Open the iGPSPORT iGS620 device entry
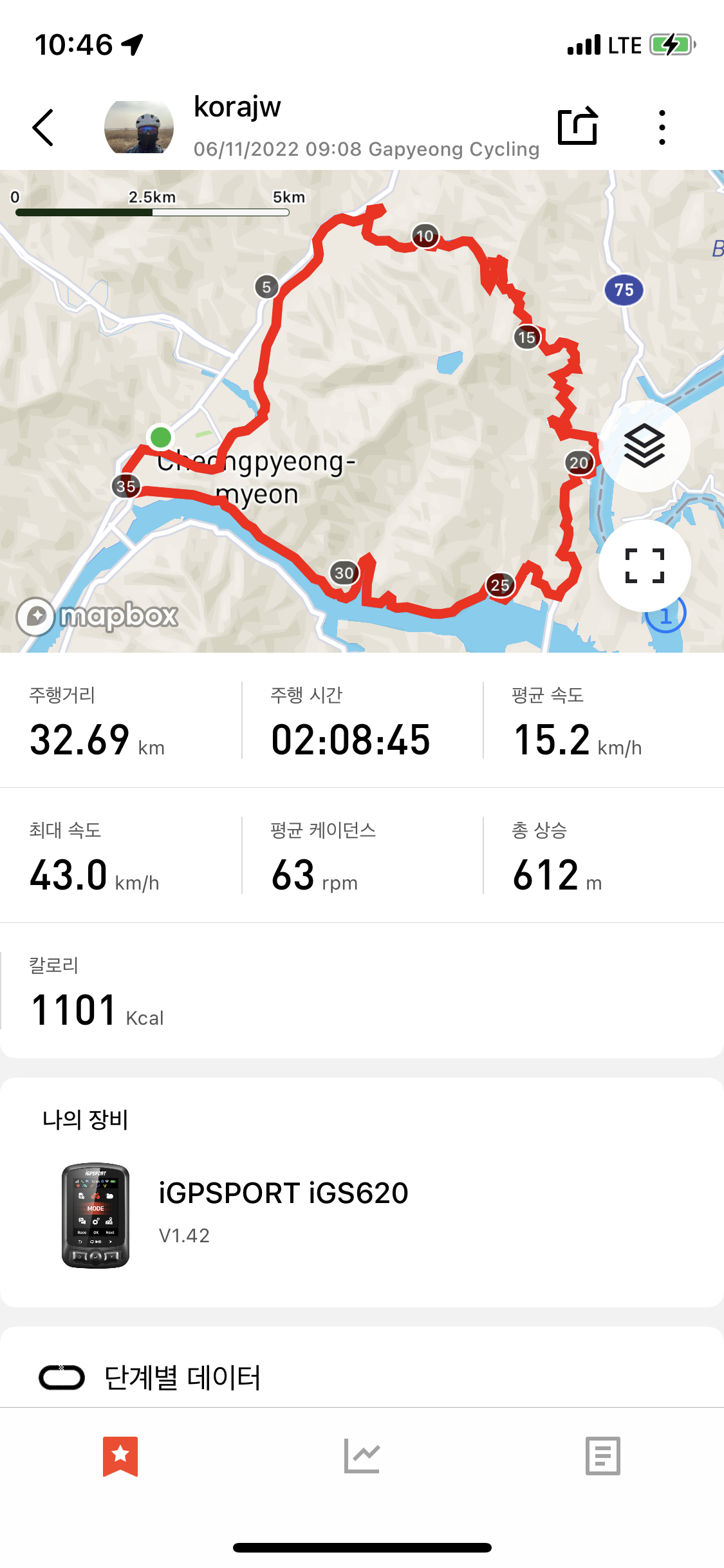 [x=283, y=1213]
